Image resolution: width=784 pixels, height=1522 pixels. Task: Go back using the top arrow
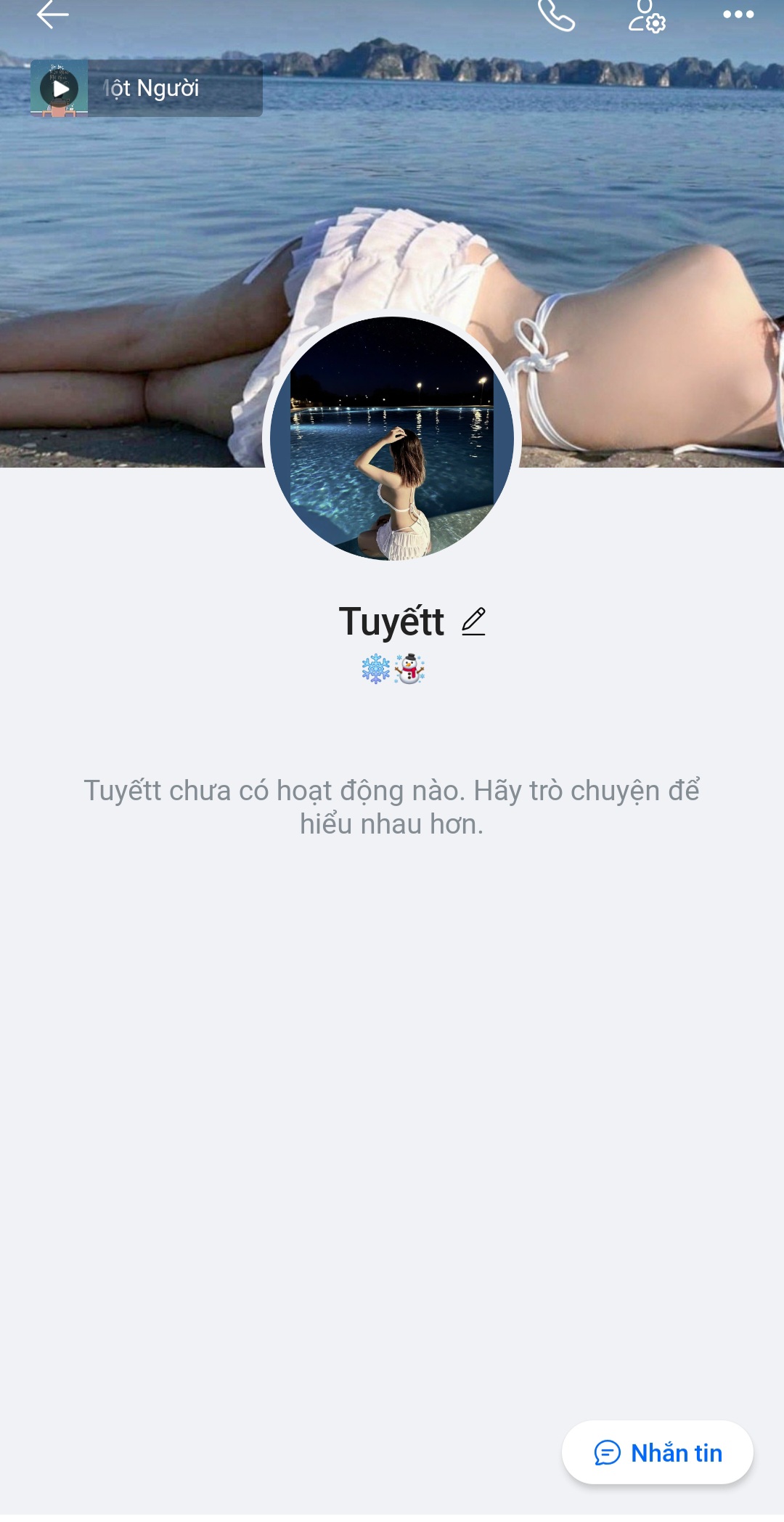52,15
